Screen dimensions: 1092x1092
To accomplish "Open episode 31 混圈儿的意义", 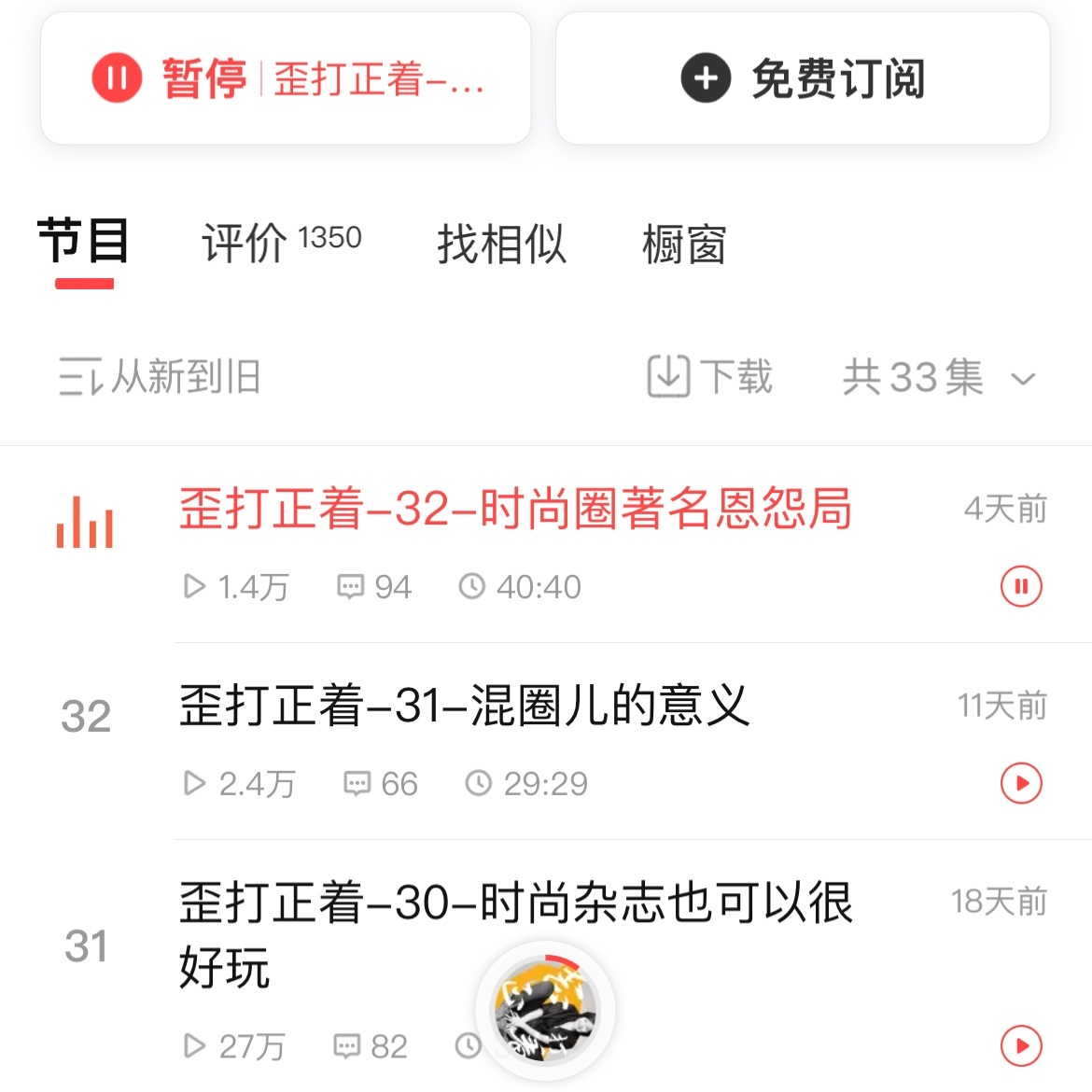I will tap(464, 707).
